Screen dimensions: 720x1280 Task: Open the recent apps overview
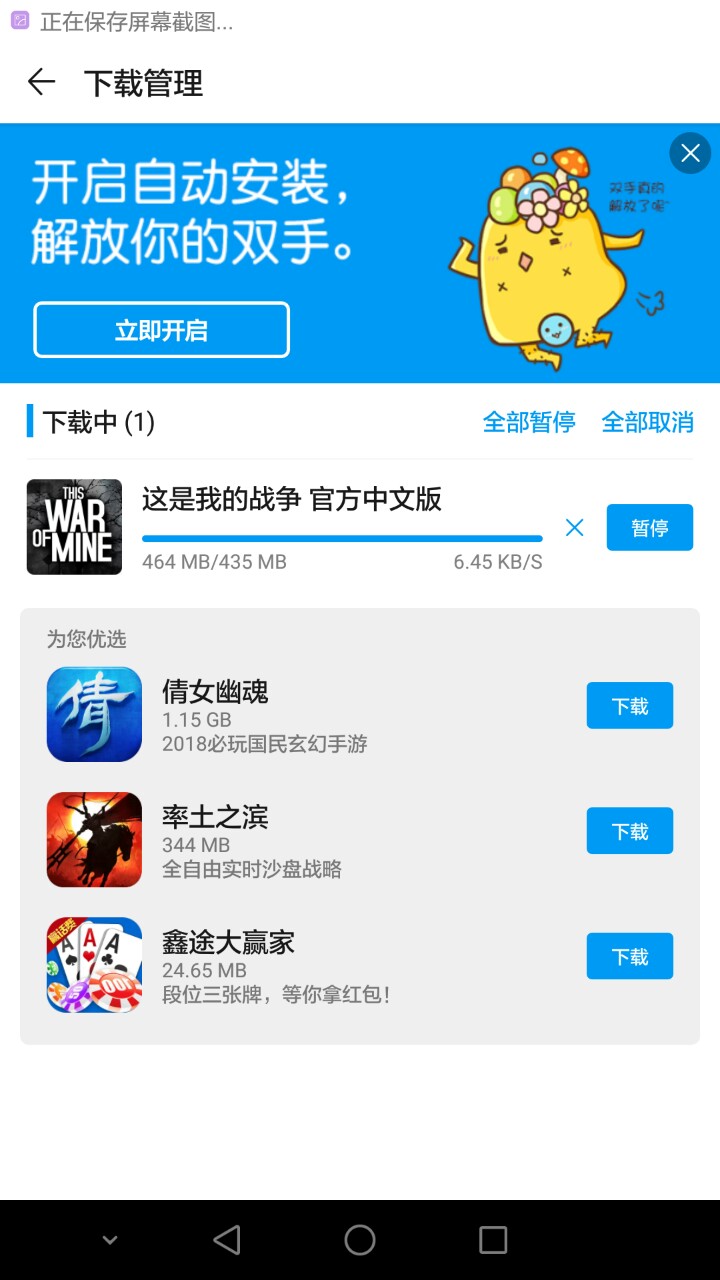(x=493, y=1240)
